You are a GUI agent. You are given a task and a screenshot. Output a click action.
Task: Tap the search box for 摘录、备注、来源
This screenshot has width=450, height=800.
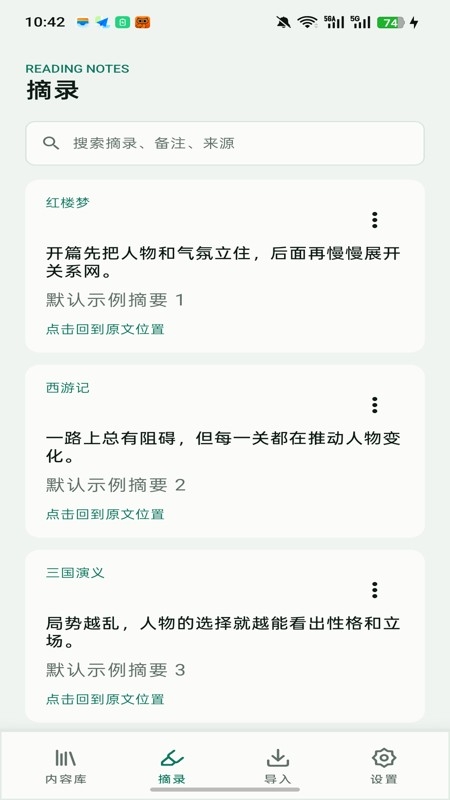click(225, 143)
